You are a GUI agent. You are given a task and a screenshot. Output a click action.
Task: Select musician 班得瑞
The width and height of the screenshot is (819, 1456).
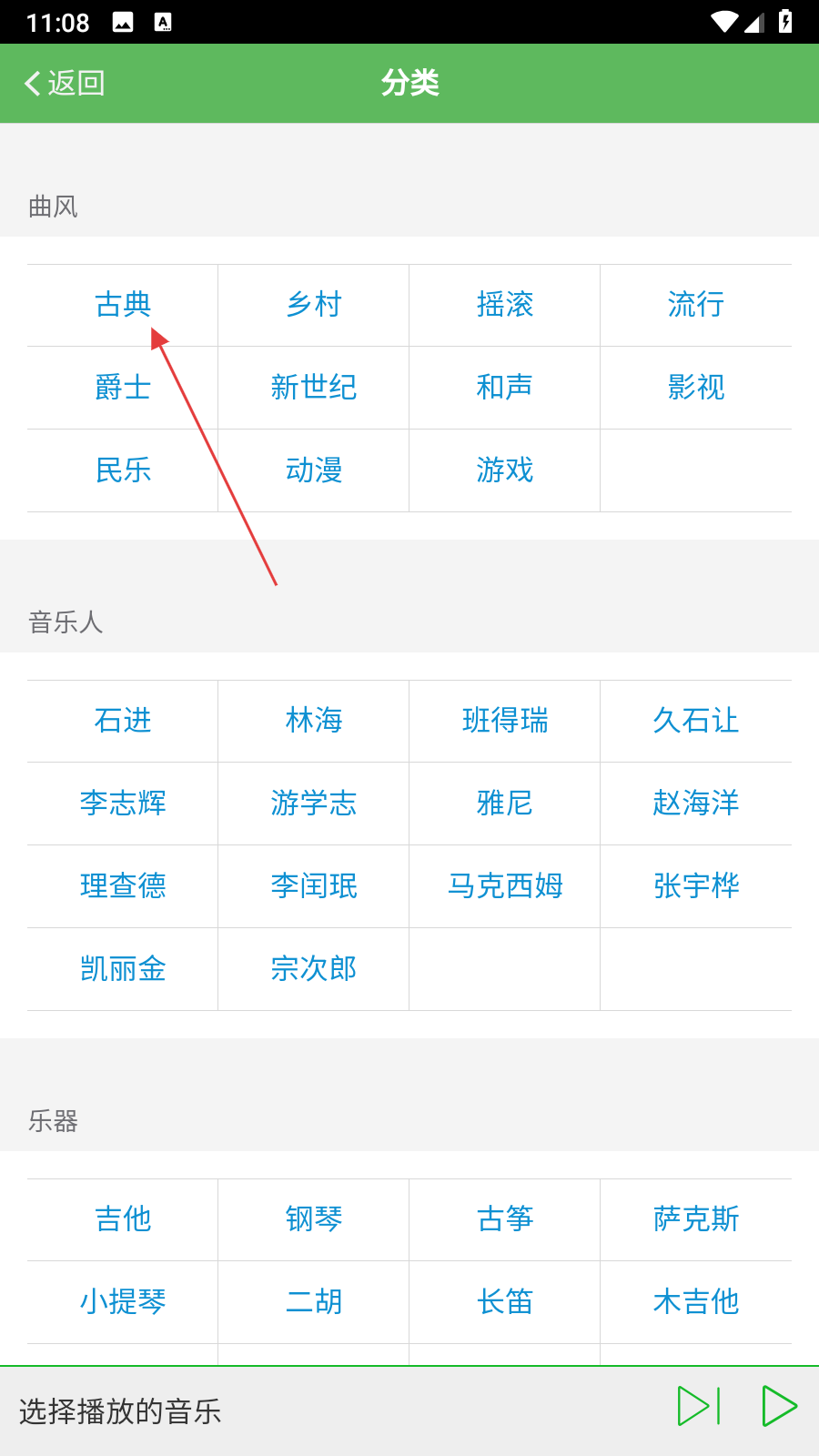pyautogui.click(x=505, y=721)
